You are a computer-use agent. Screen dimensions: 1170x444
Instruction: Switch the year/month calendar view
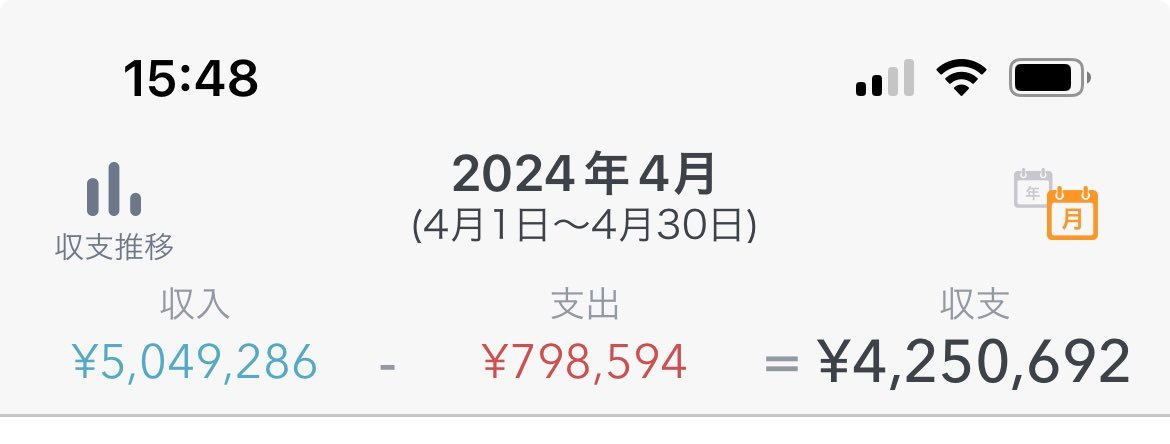point(1056,203)
